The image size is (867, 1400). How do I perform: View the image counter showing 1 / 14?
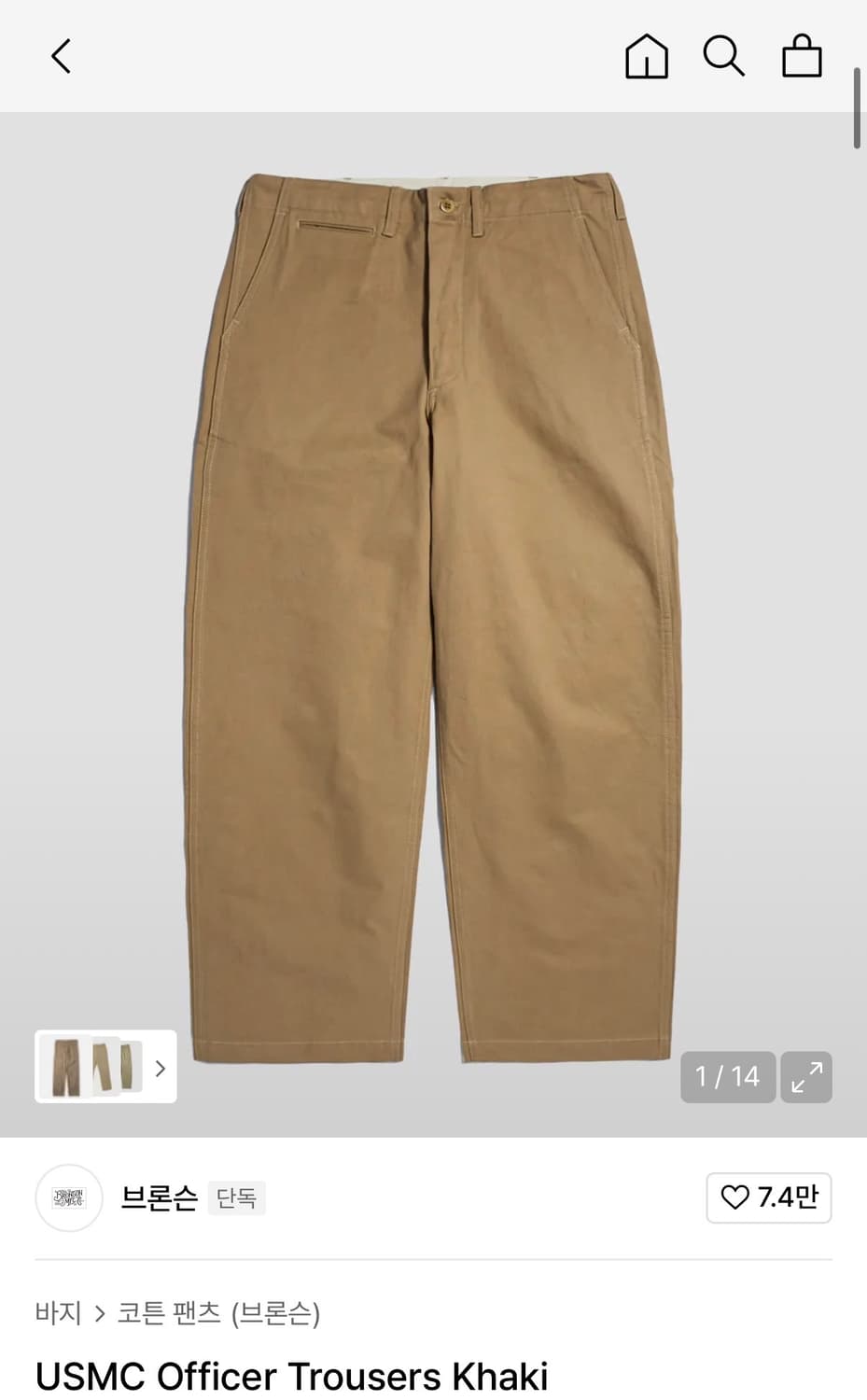tap(727, 1076)
